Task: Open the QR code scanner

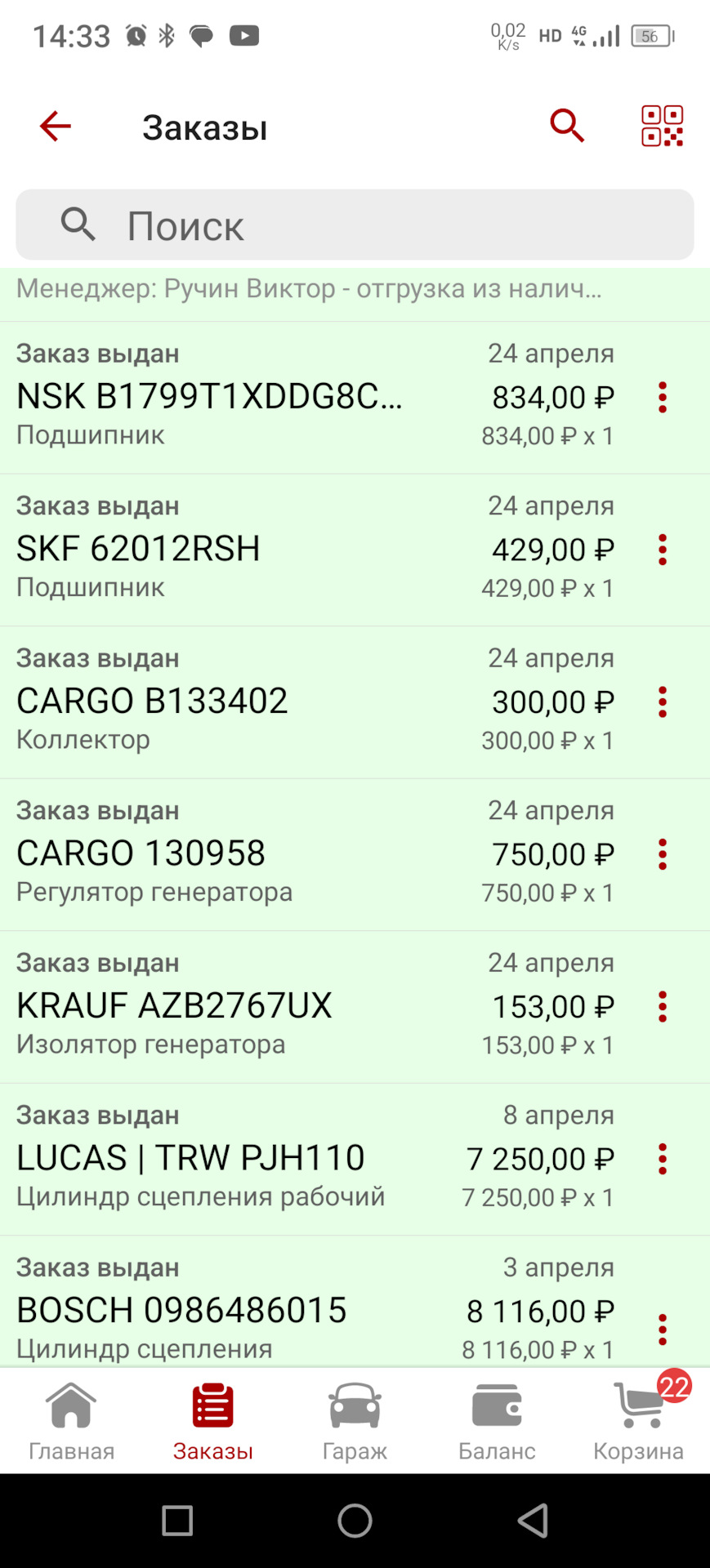Action: (662, 127)
